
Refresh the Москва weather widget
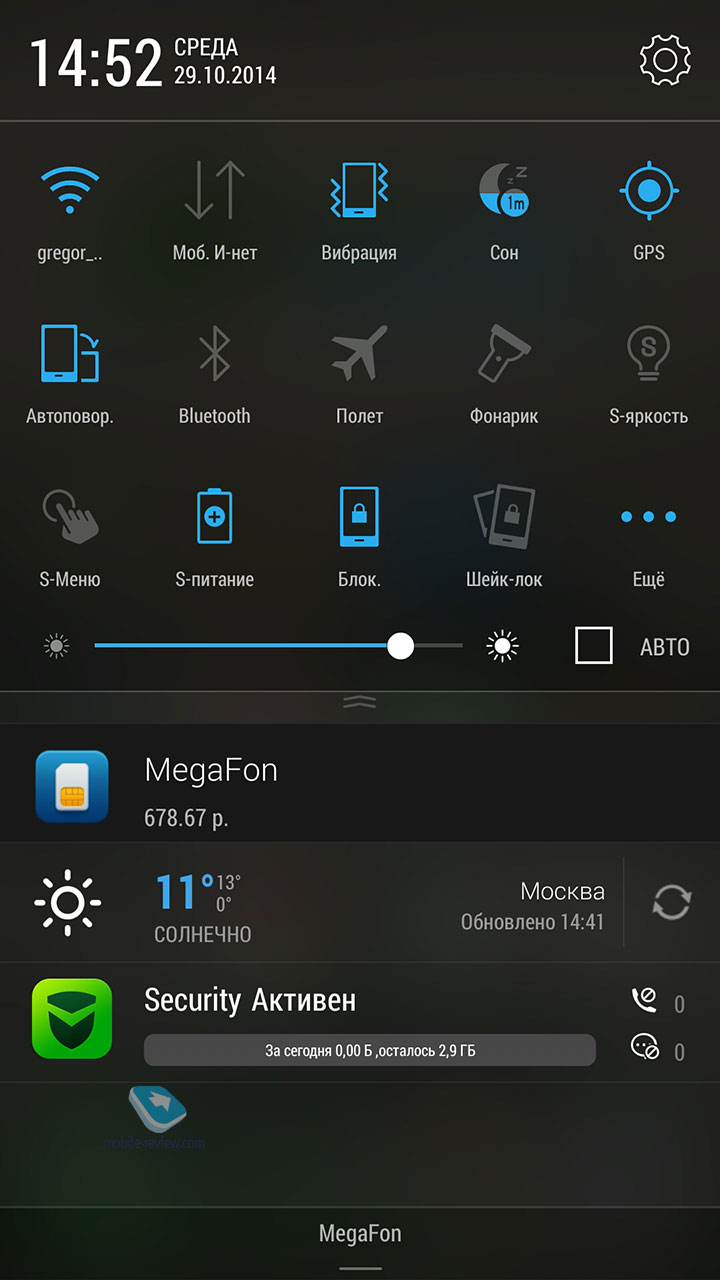coord(672,902)
